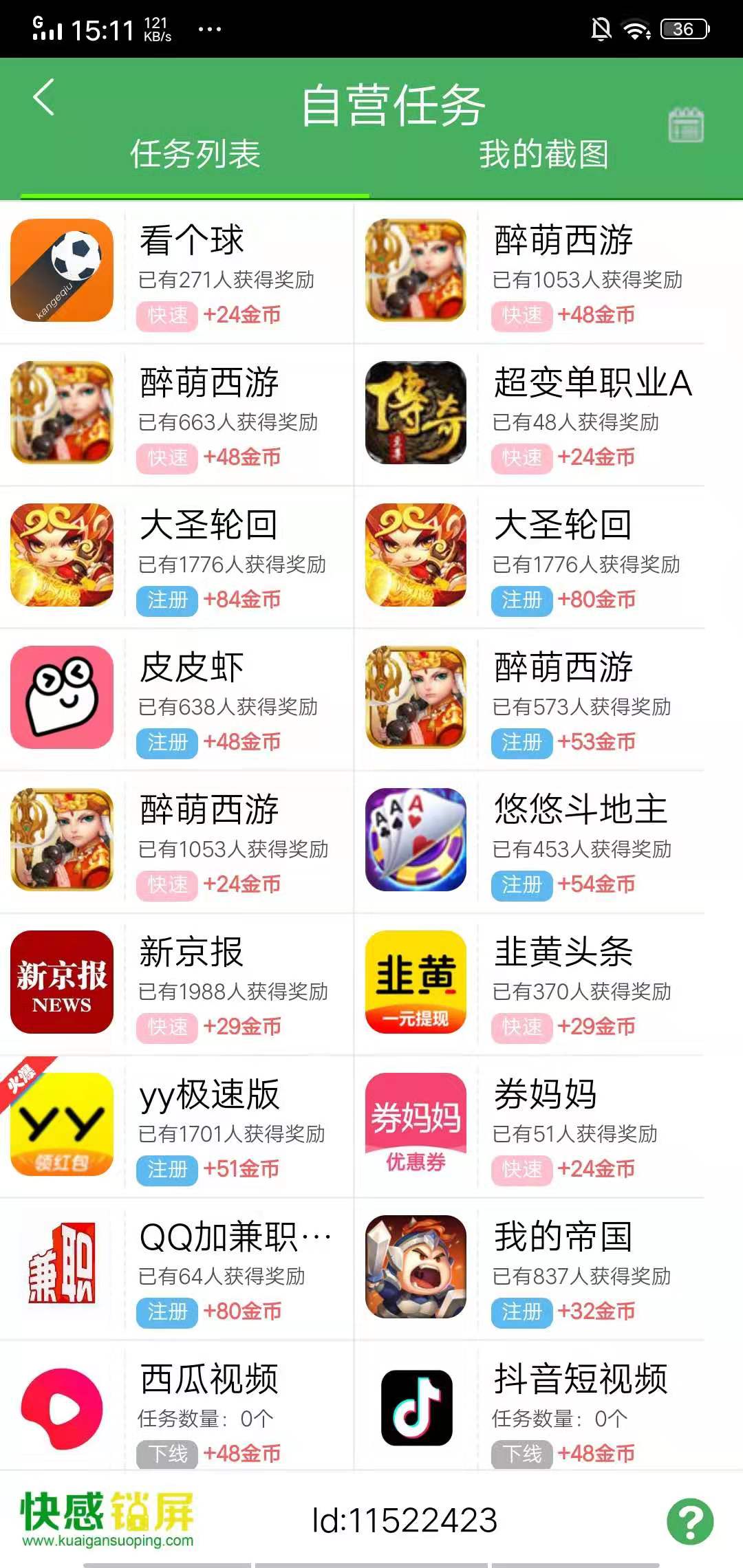Select the 注册 badge on 大圣轮回
Screen dimensions: 743x1568
click(166, 600)
